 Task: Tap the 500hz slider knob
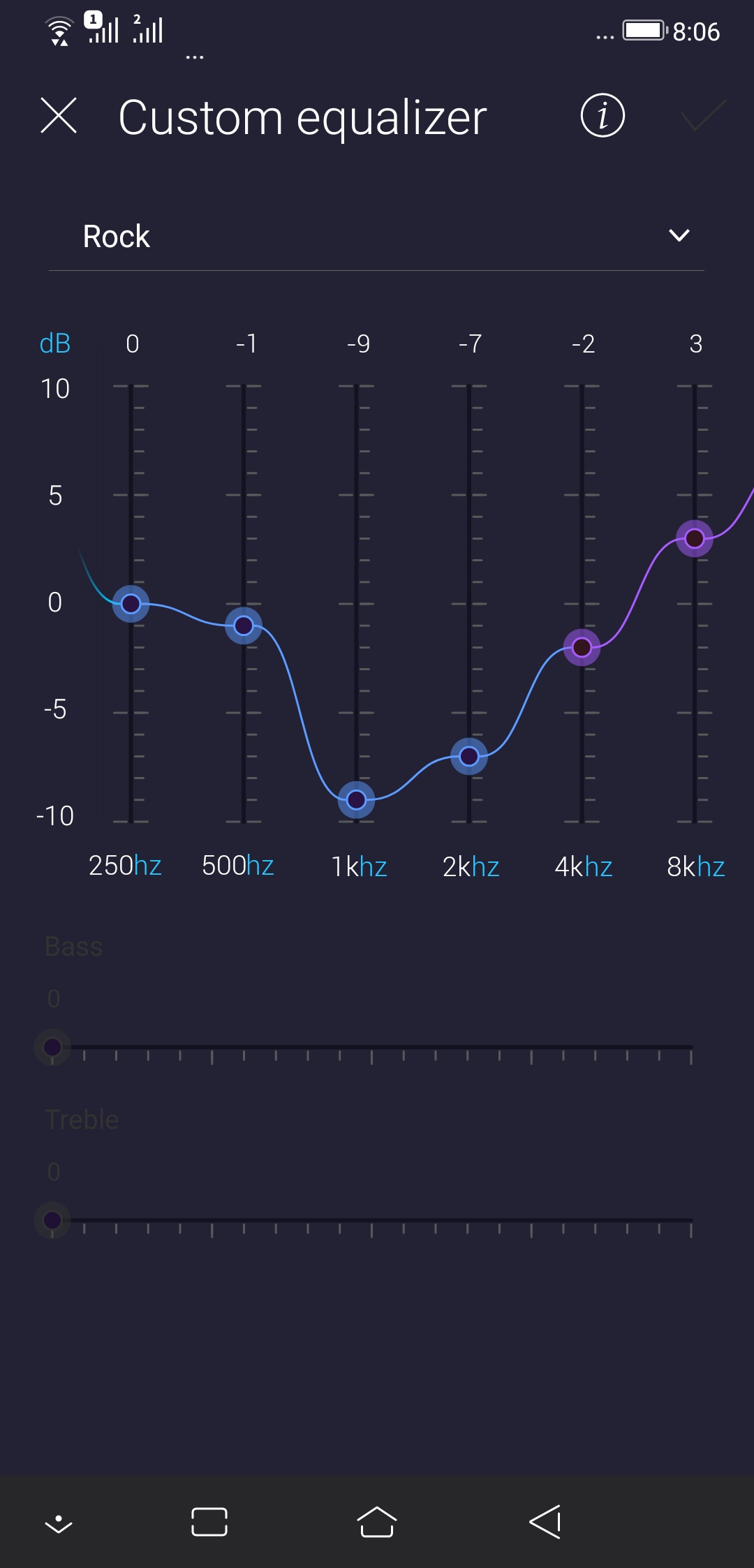click(244, 626)
